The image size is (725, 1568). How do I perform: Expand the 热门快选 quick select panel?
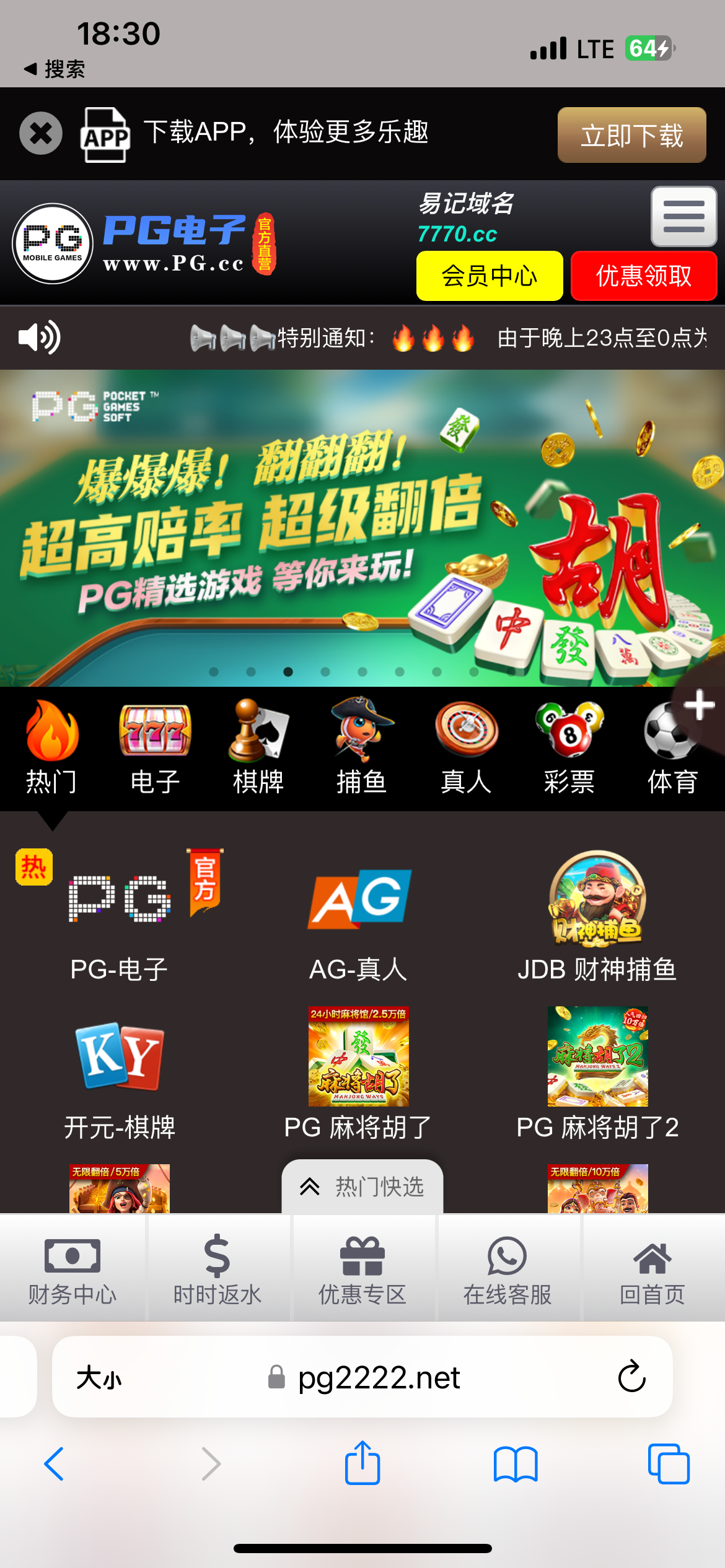(362, 1187)
